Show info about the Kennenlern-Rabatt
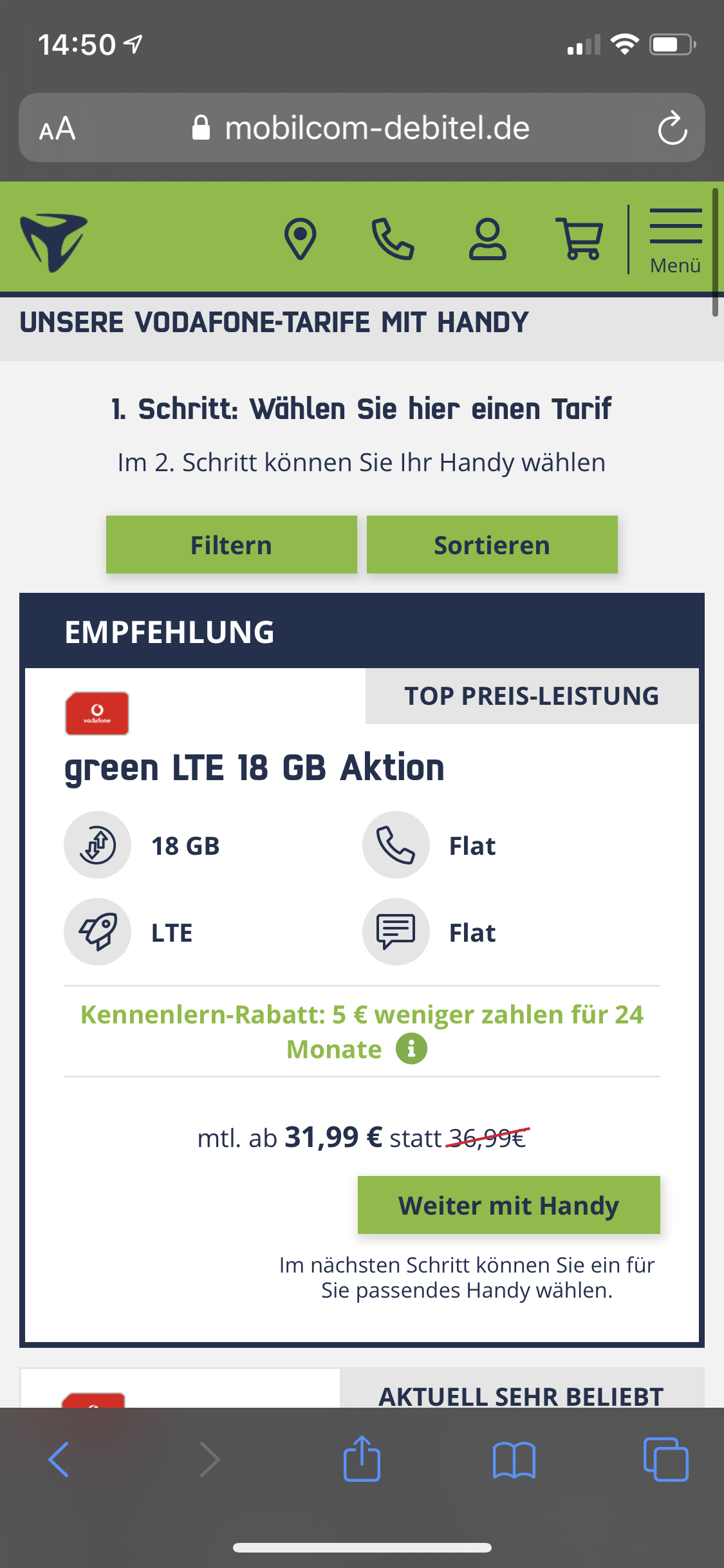The image size is (724, 1568). click(x=411, y=1049)
